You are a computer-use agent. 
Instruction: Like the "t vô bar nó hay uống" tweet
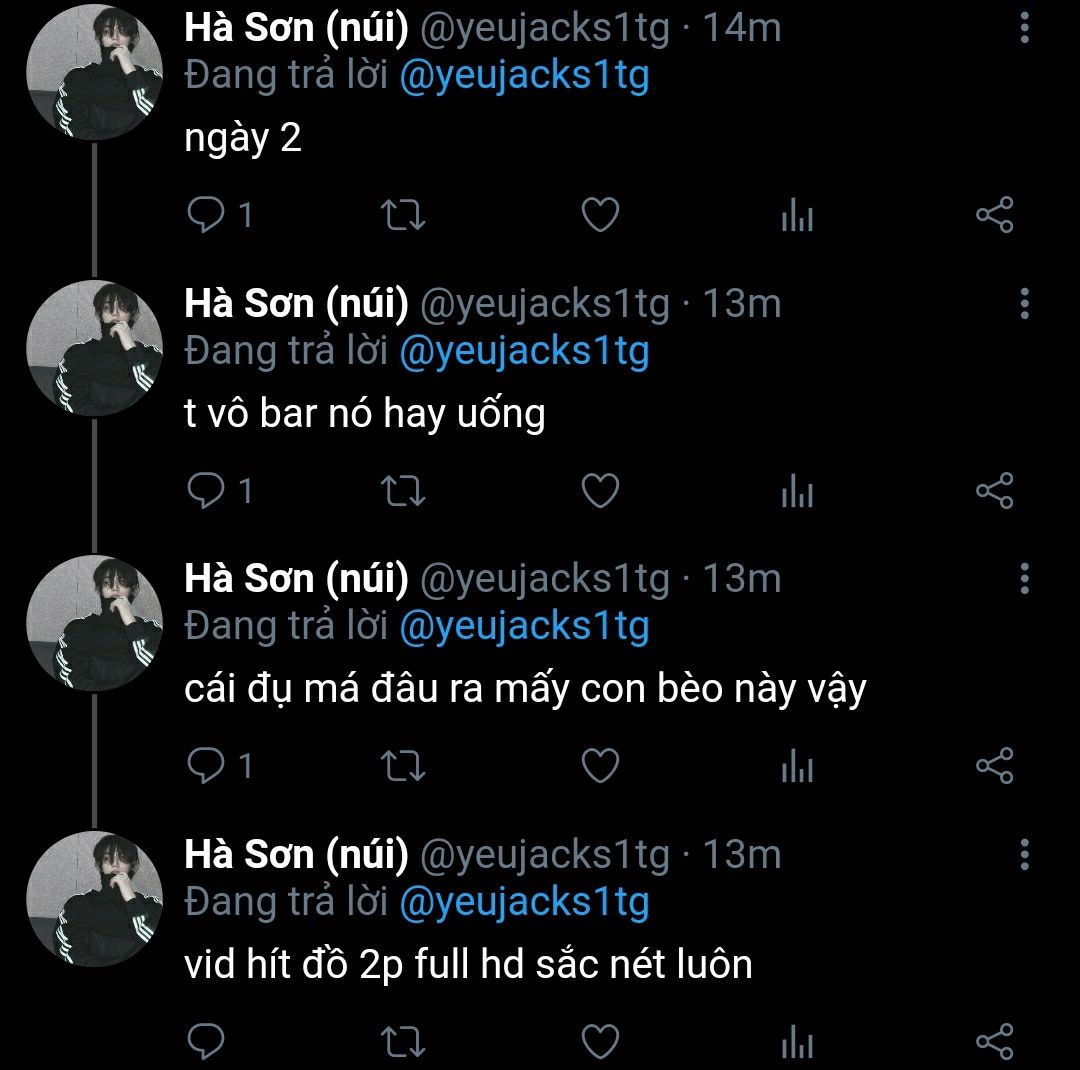[600, 491]
